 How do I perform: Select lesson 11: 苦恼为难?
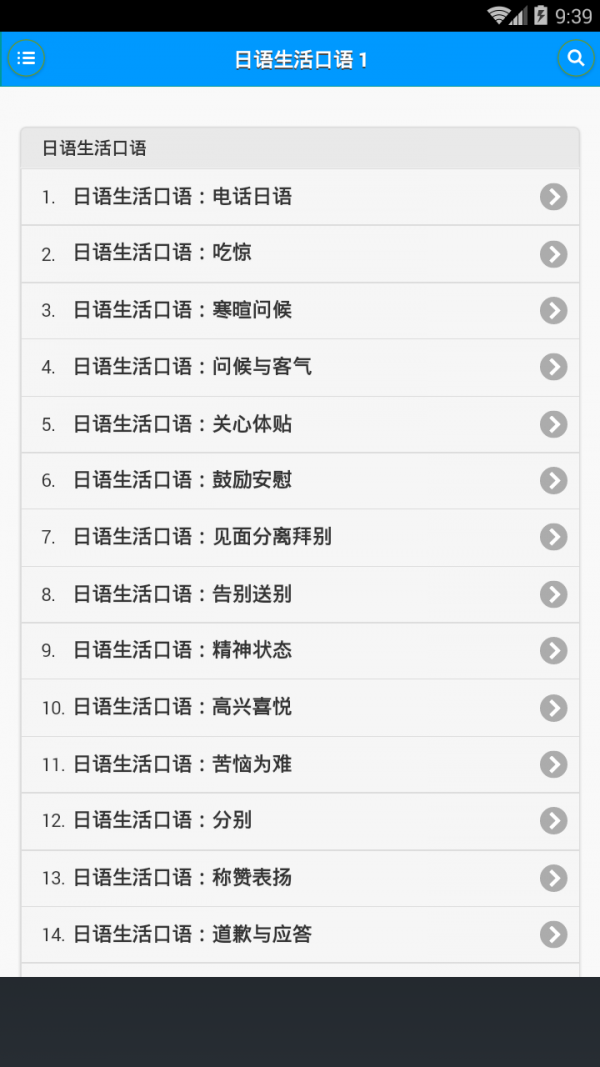(300, 764)
